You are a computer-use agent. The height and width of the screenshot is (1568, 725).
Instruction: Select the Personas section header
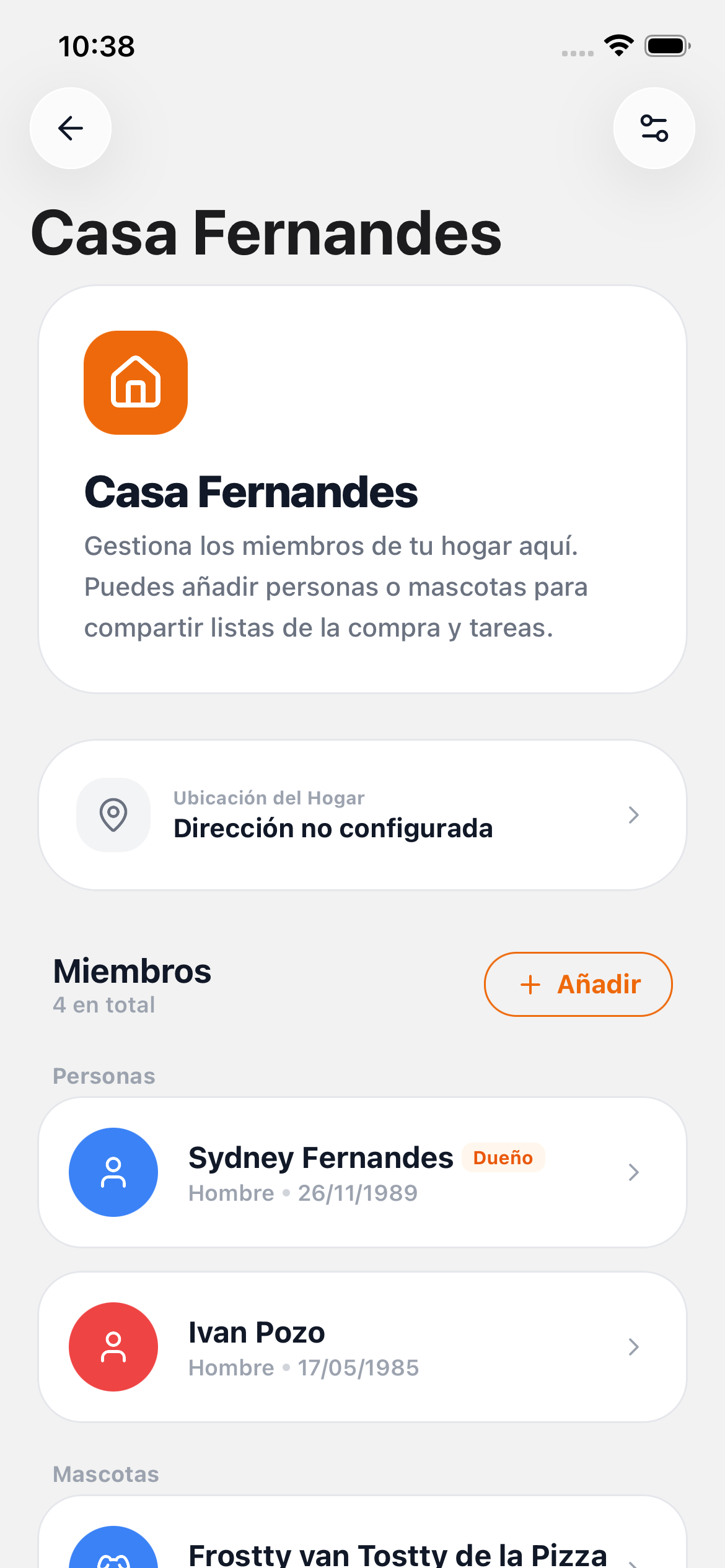click(103, 1076)
